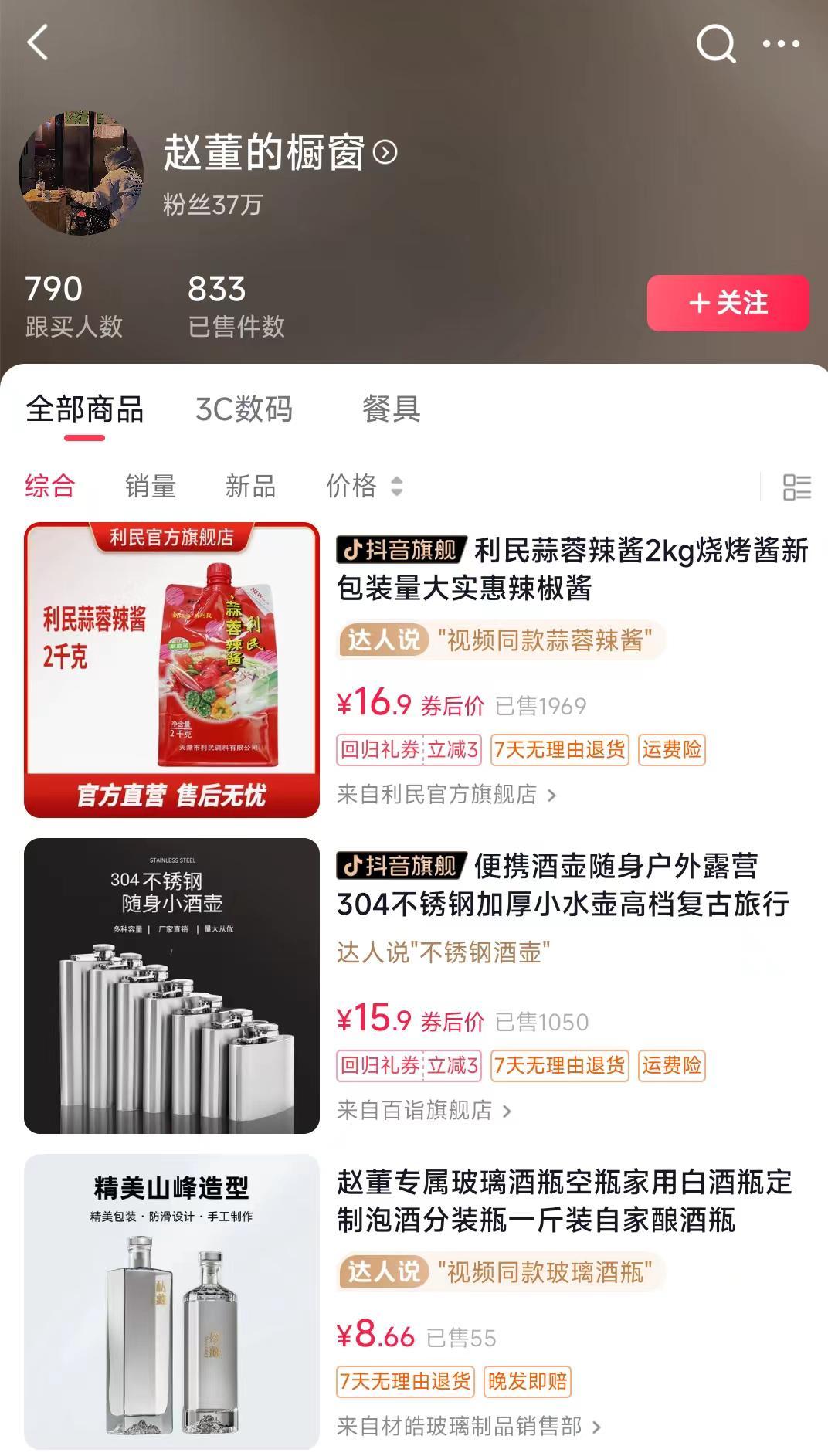828x1456 pixels.
Task: Toggle the list/grid layout icon
Action: tap(796, 487)
